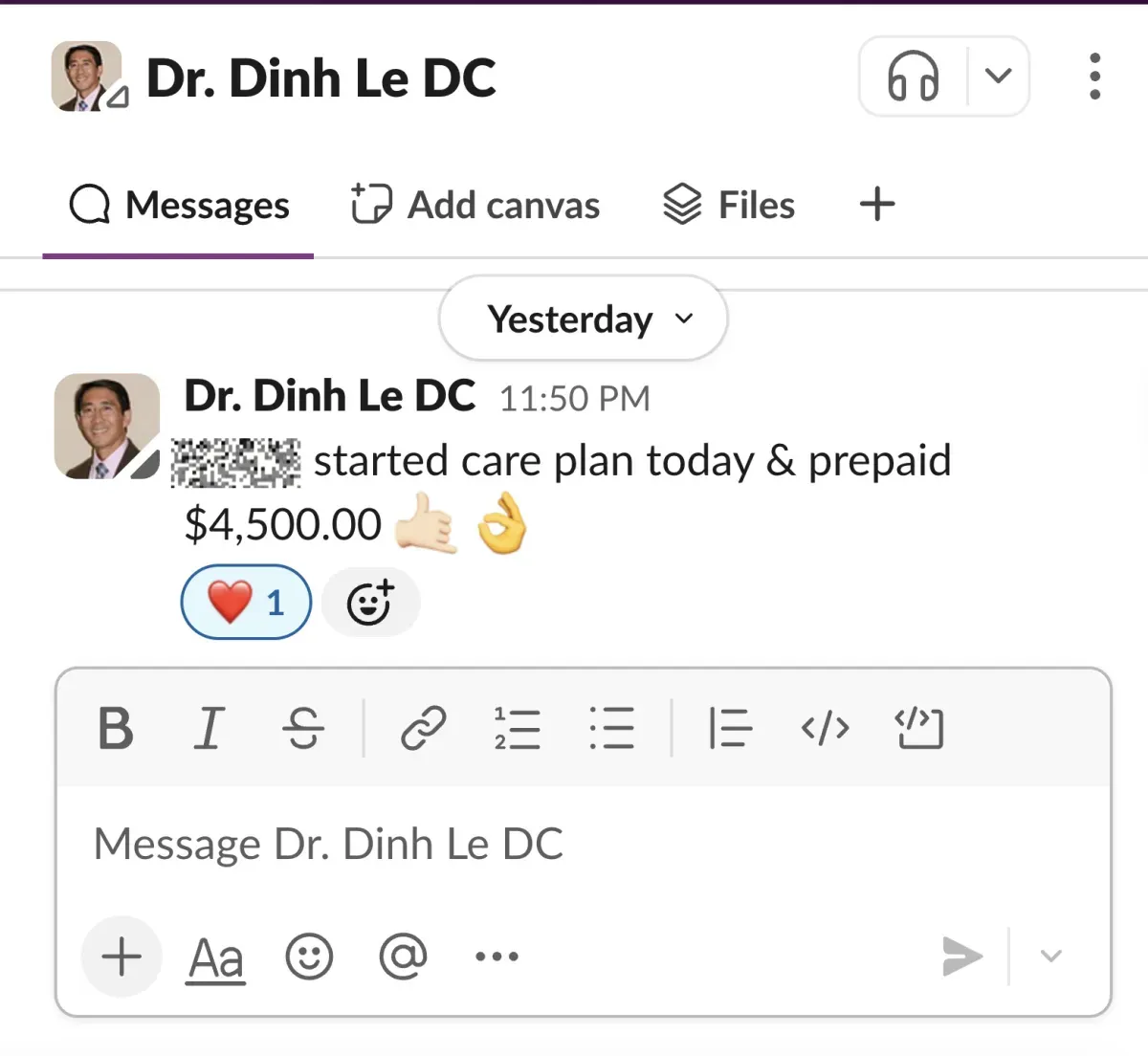The height and width of the screenshot is (1056, 1148).
Task: Mention someone with the @ icon
Action: pos(403,957)
